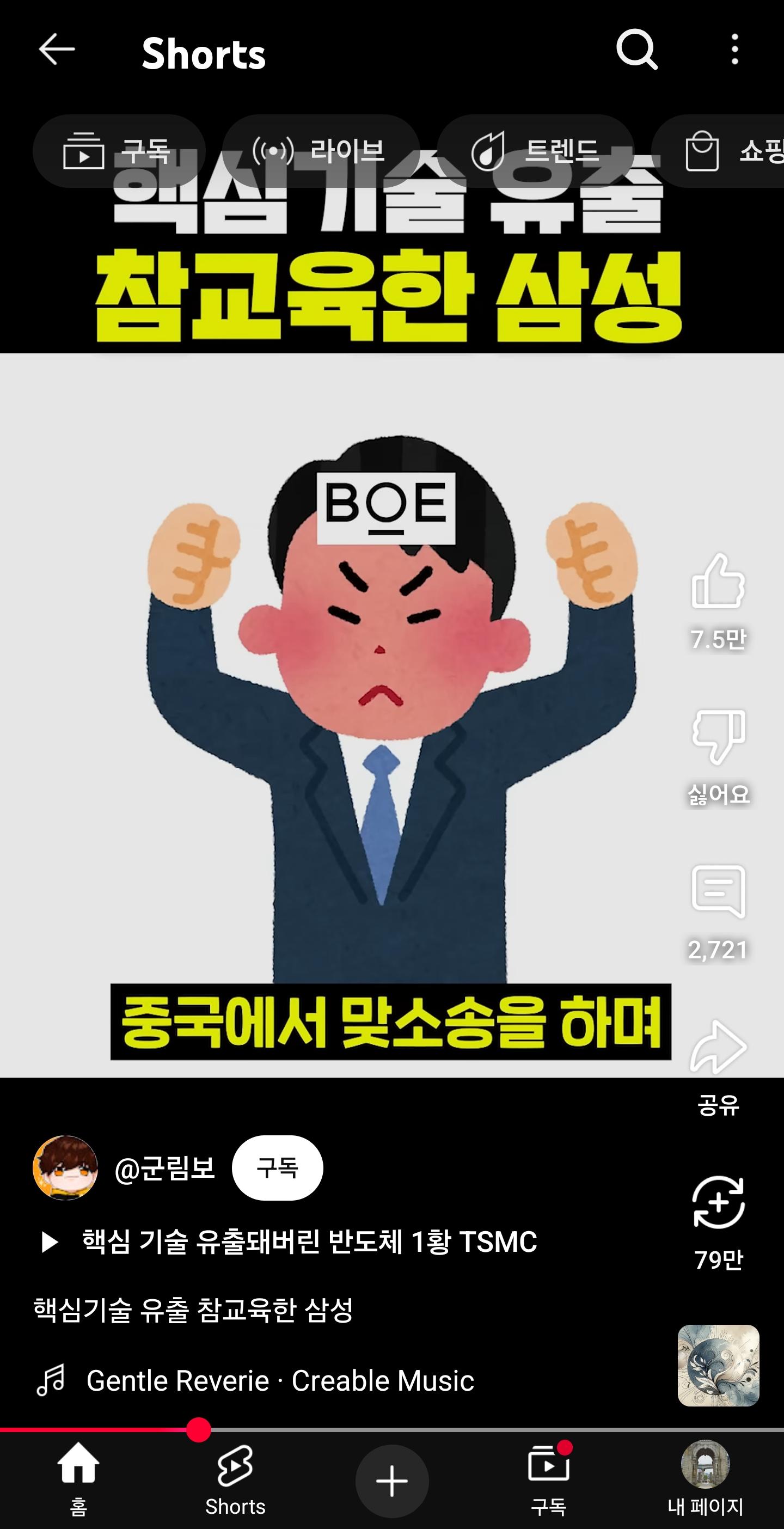Open the @군림보 channel avatar

pyautogui.click(x=65, y=1167)
